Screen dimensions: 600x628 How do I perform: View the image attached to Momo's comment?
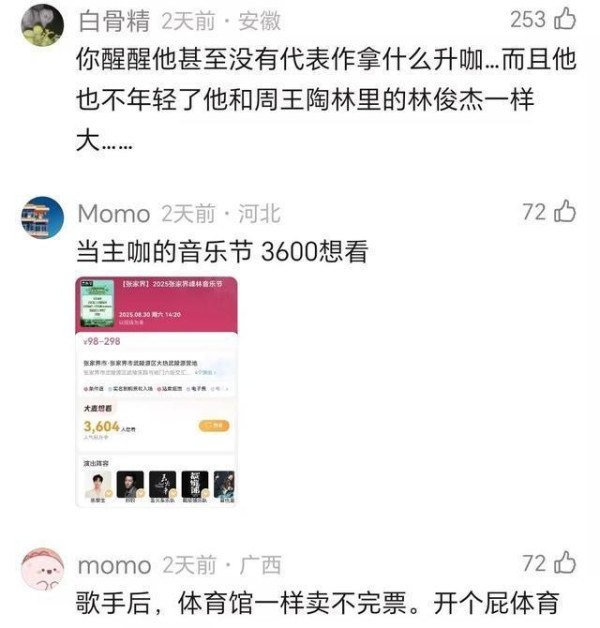point(157,391)
